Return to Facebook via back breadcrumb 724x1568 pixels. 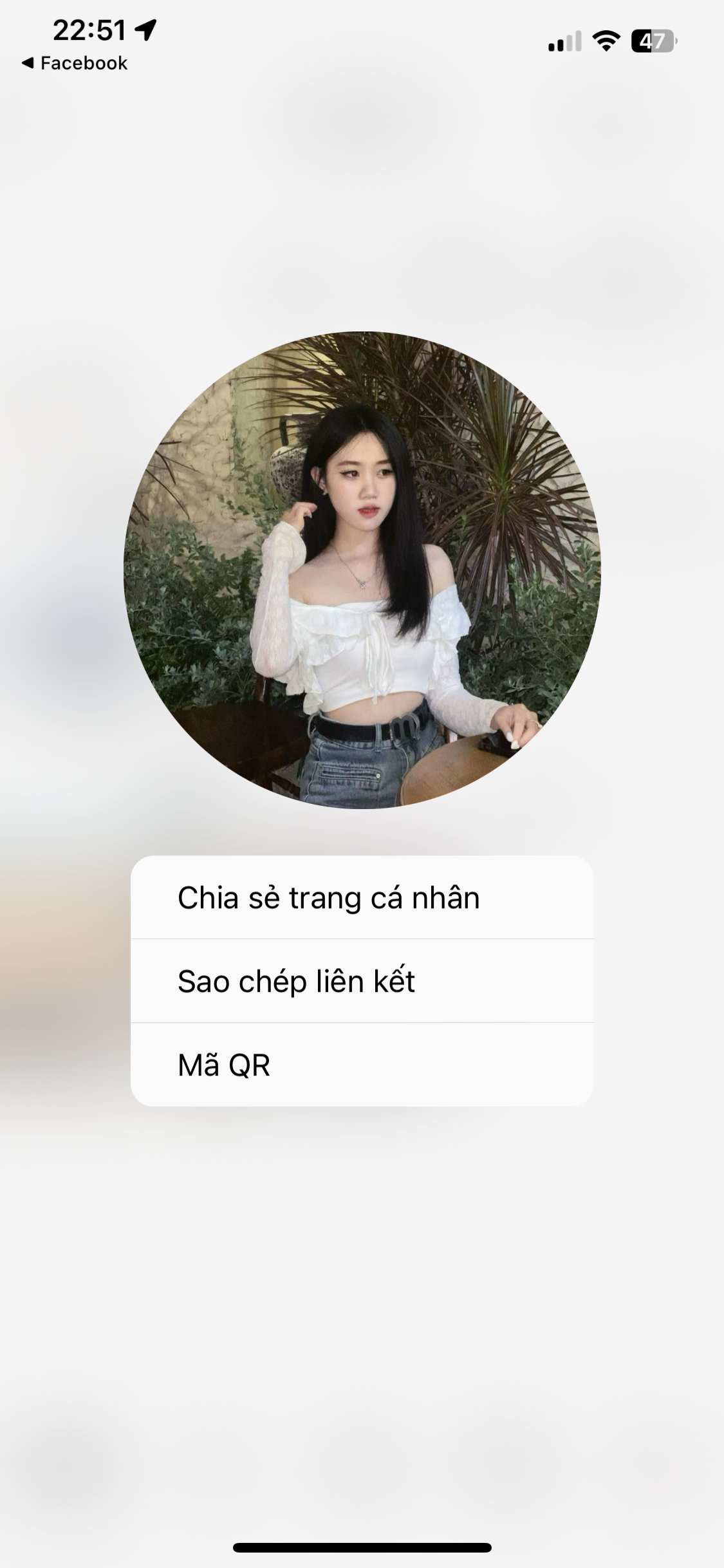[x=75, y=63]
